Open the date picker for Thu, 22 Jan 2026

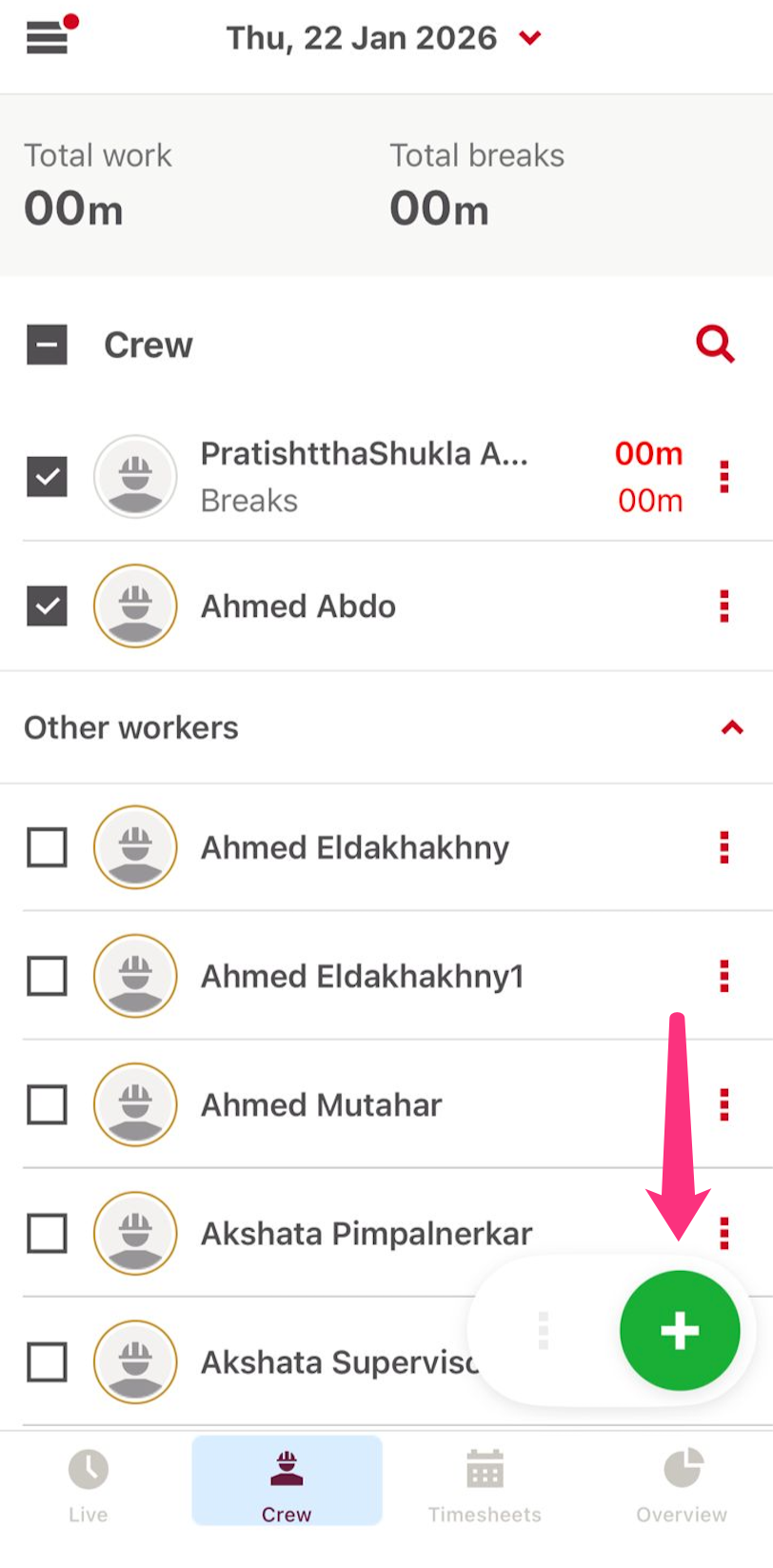coord(384,38)
